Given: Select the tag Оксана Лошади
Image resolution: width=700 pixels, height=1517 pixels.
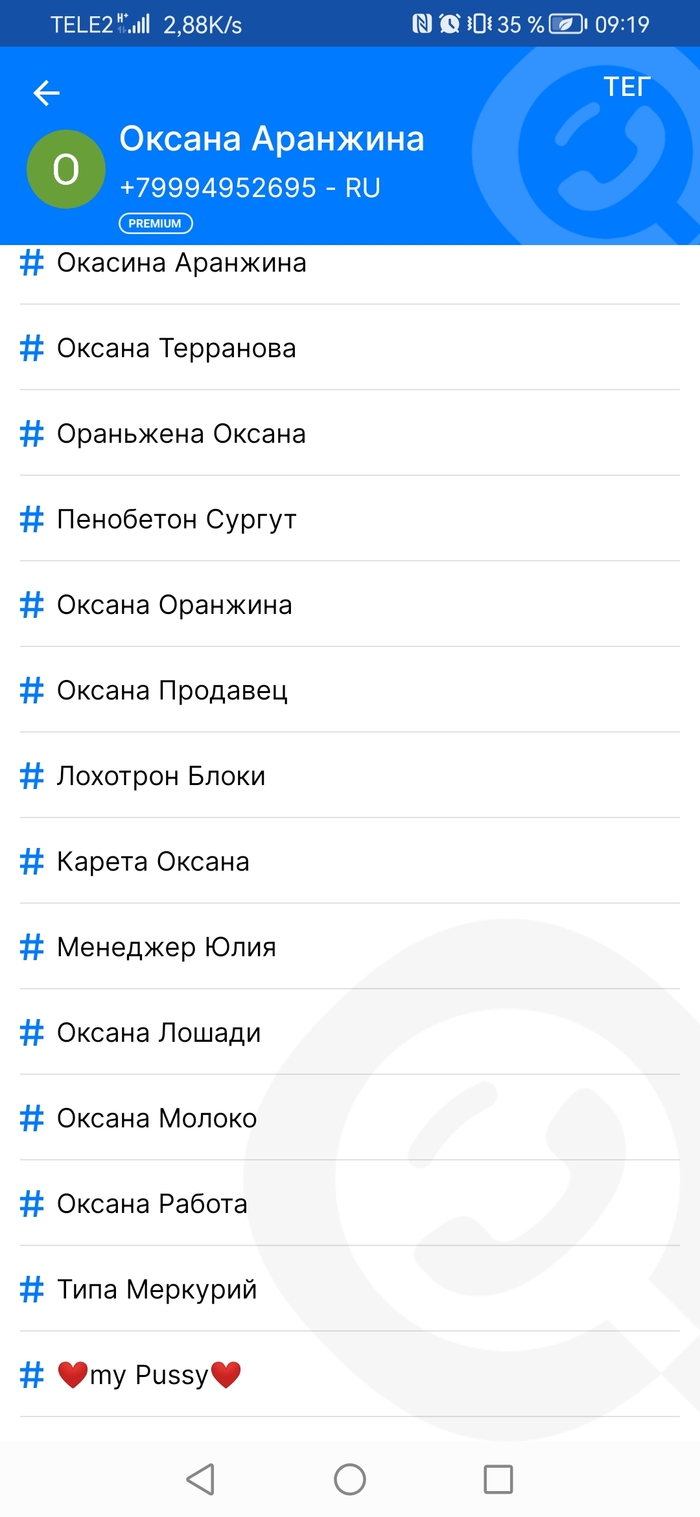Looking at the screenshot, I should click(x=158, y=1033).
